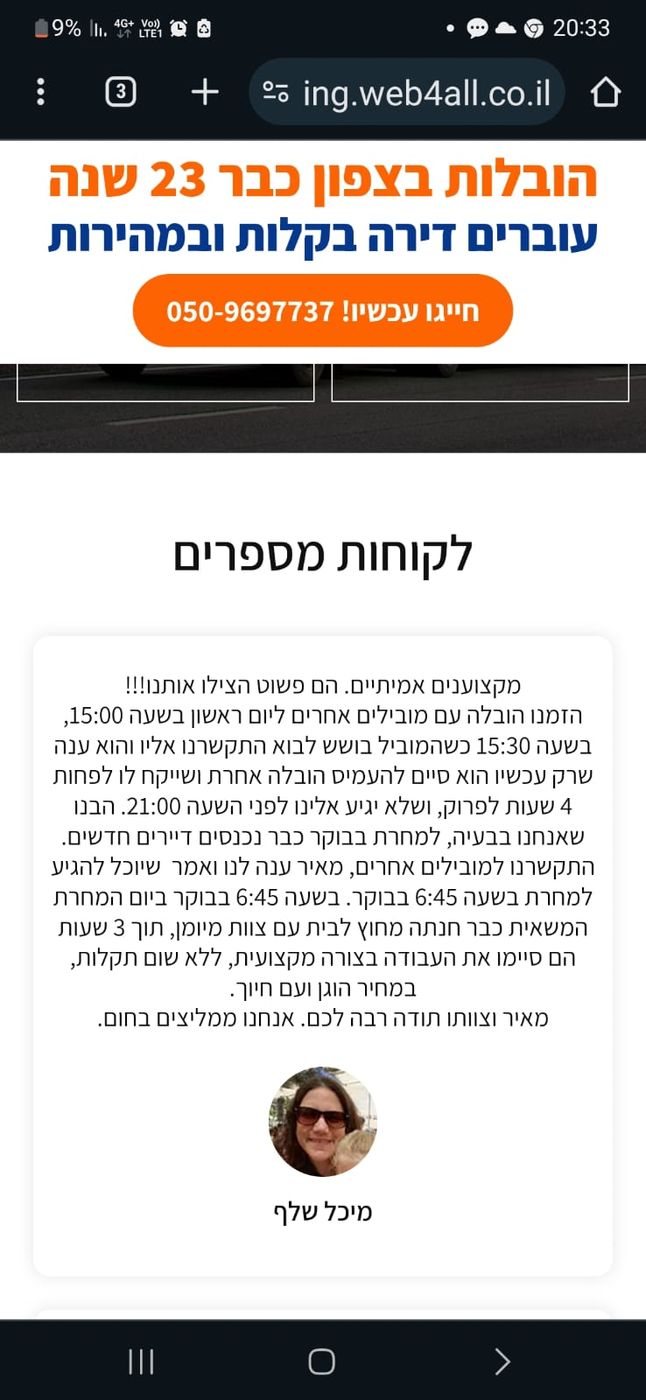The image size is (646, 1400).
Task: Open a new tab with the plus icon
Action: [204, 92]
